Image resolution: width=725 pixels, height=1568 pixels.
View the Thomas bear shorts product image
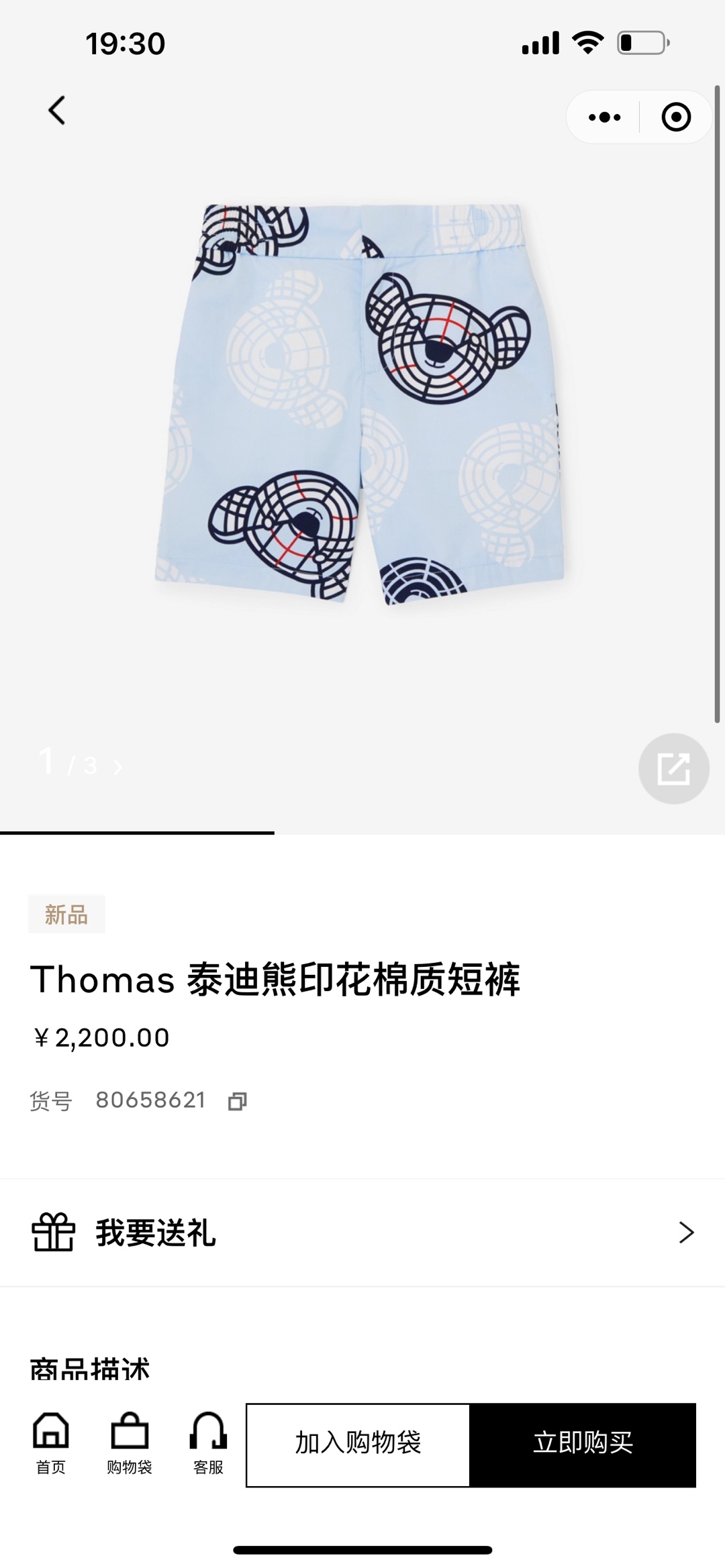click(x=359, y=403)
